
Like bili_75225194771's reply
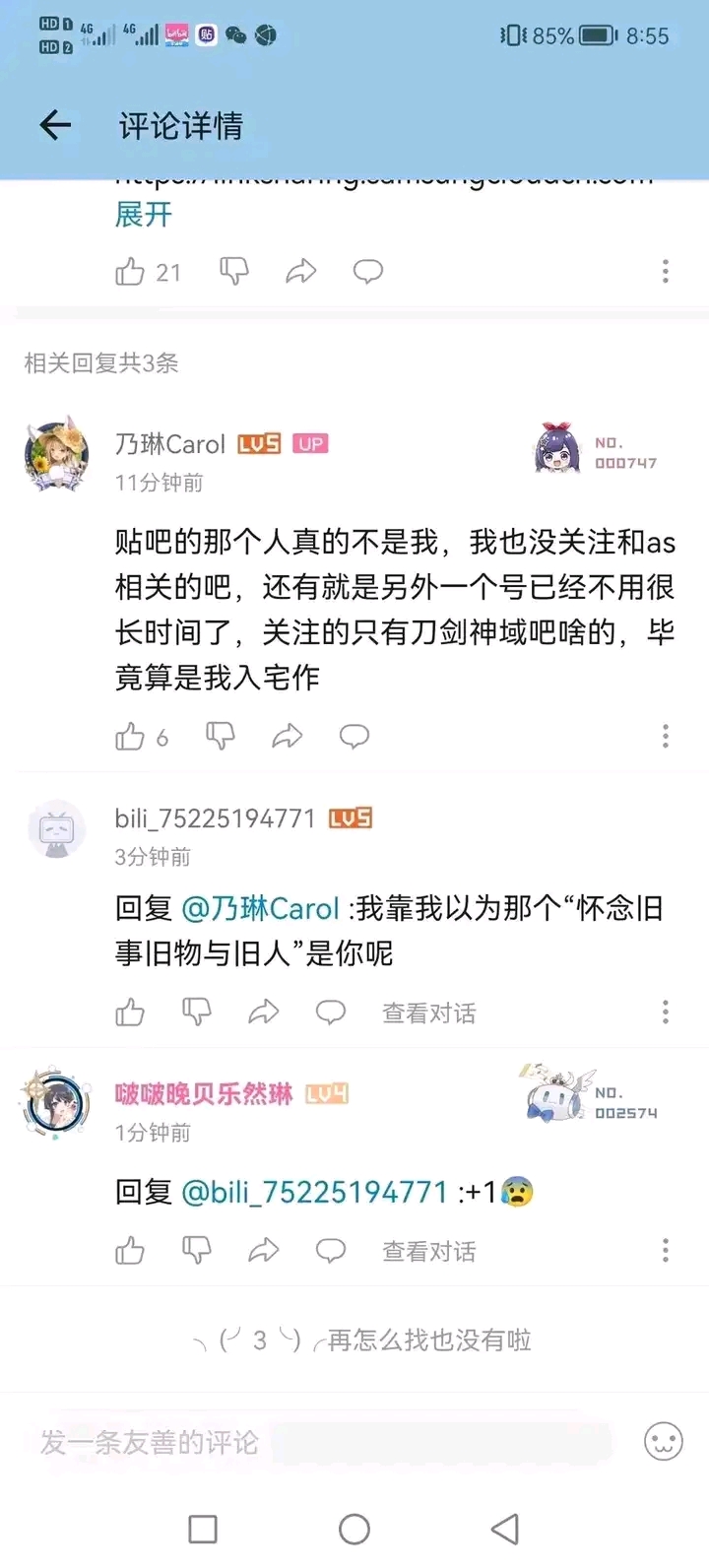tap(130, 1013)
